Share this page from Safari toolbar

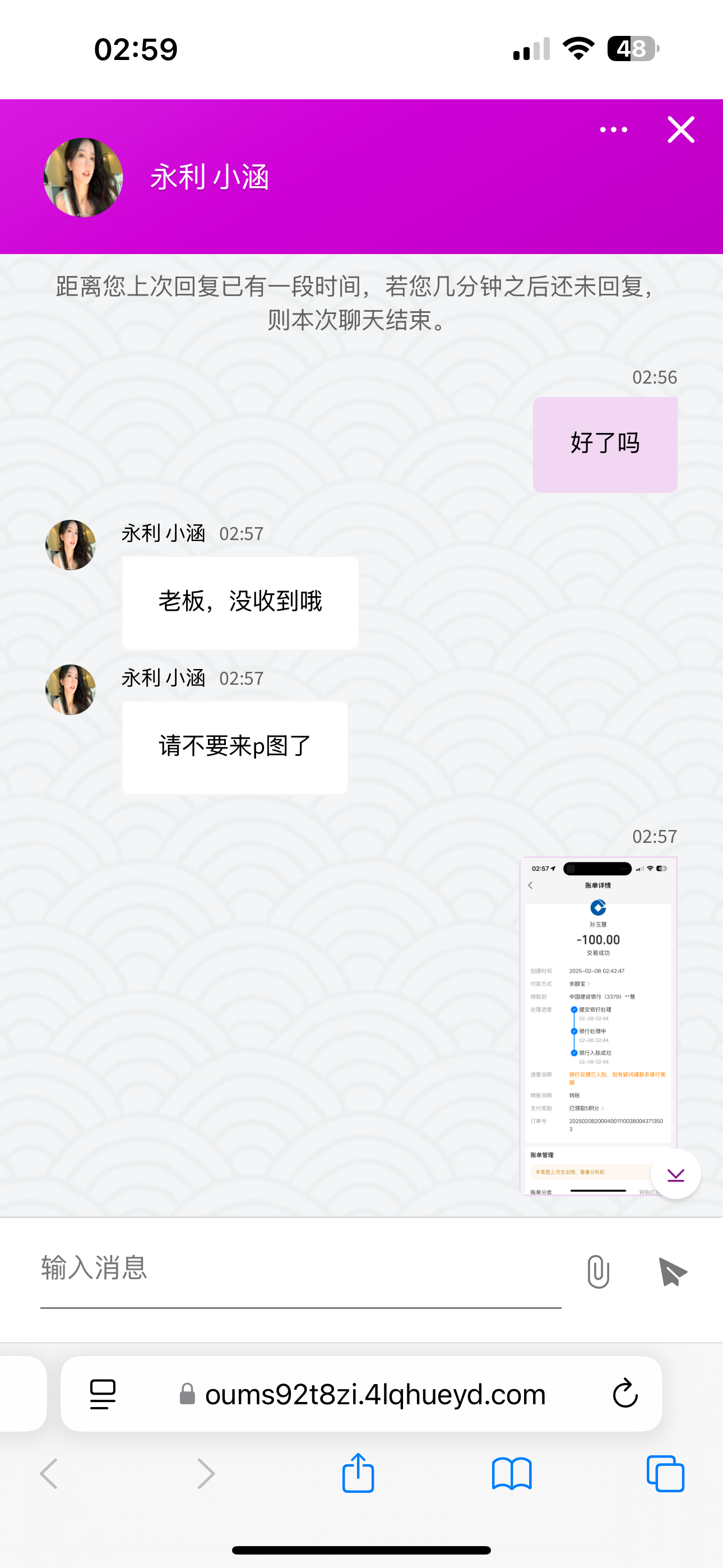point(358,1474)
